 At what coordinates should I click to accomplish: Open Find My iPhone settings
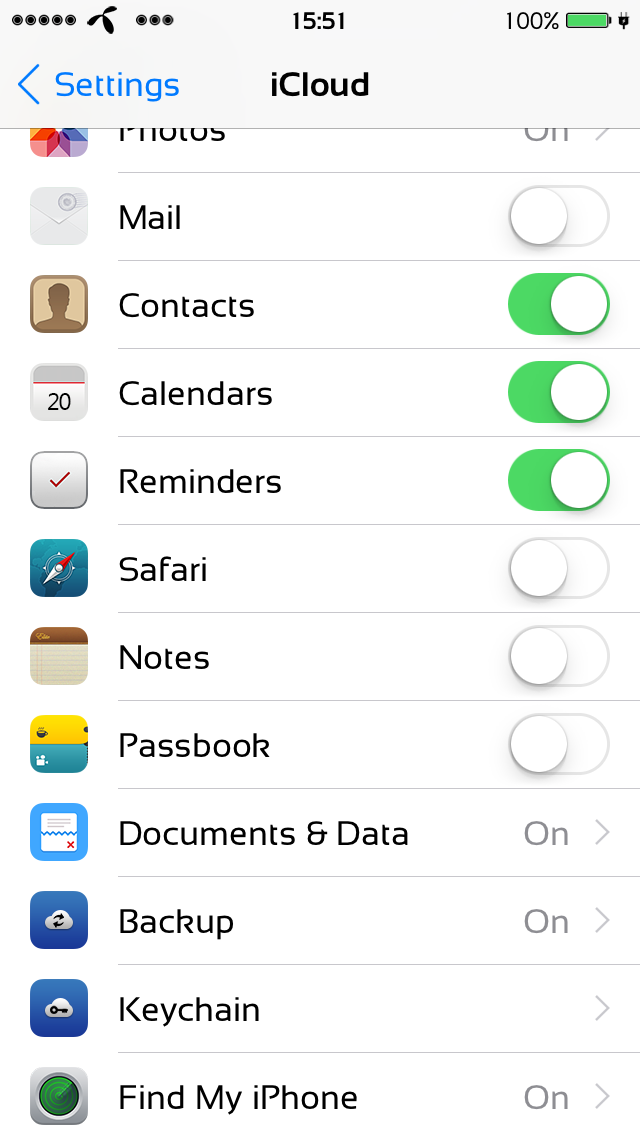[x=320, y=1097]
